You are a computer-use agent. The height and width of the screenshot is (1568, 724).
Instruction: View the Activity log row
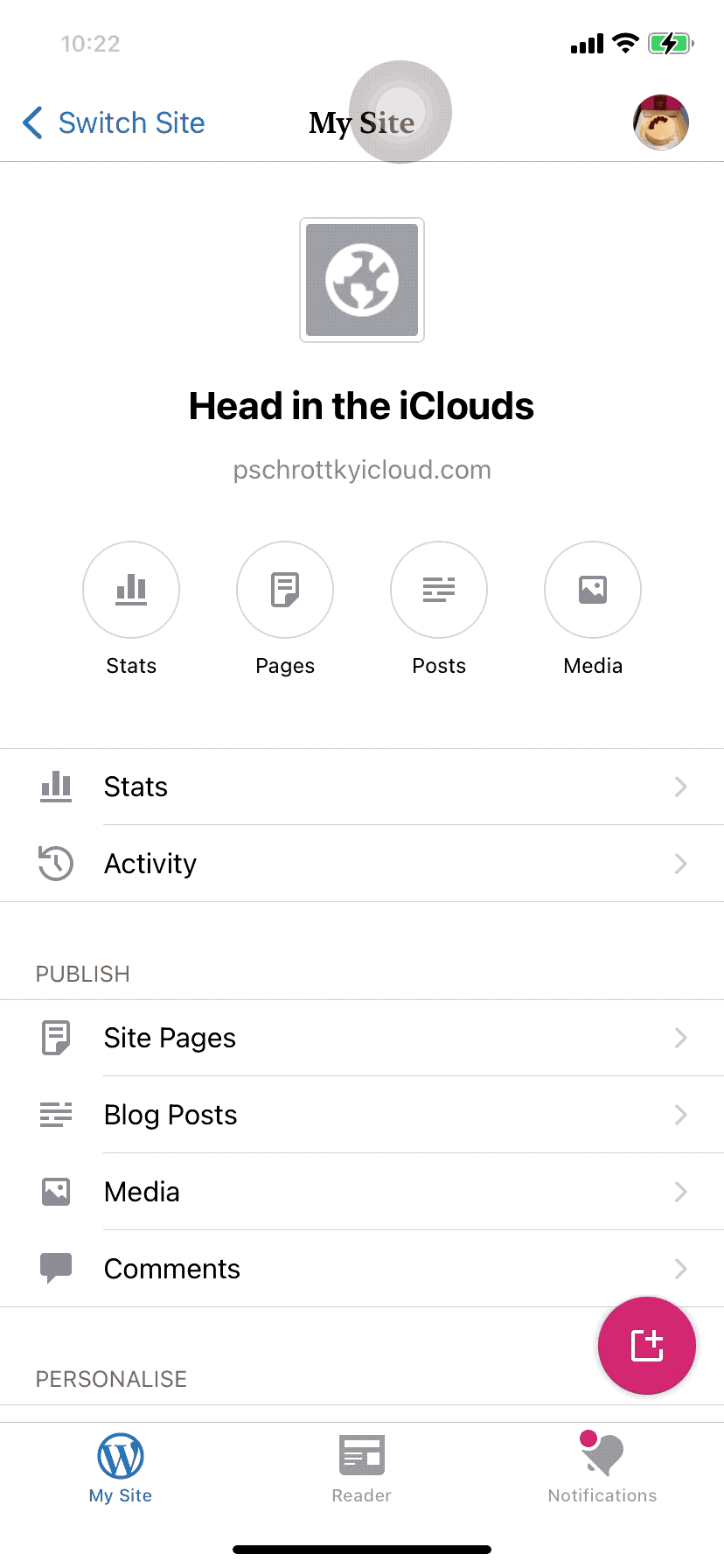[362, 864]
